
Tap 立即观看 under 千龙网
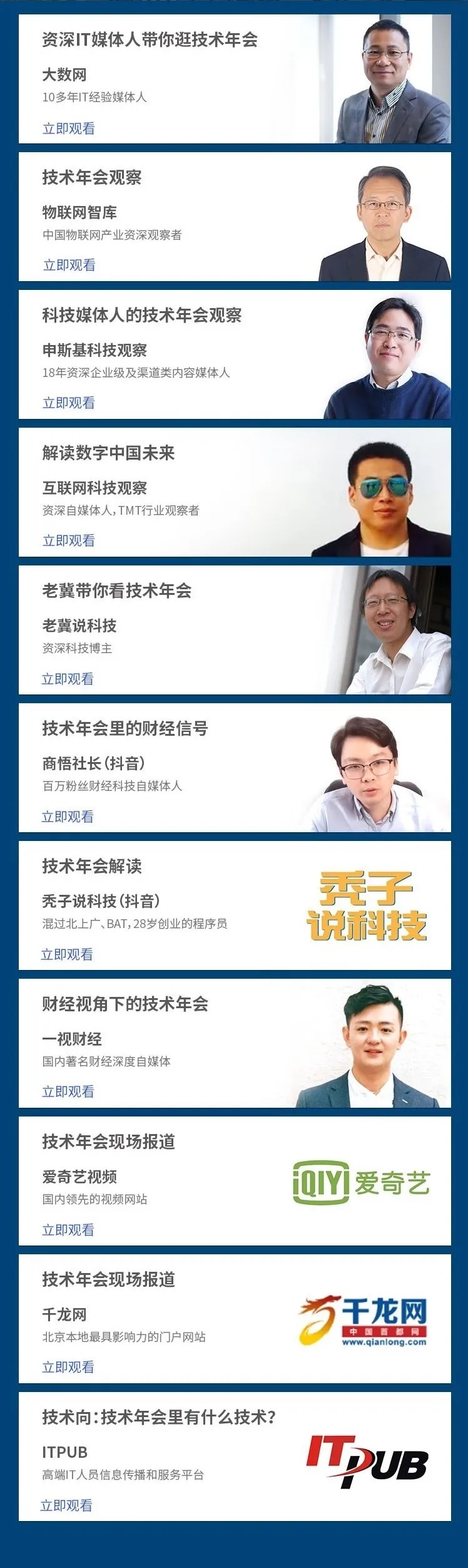(68, 1367)
